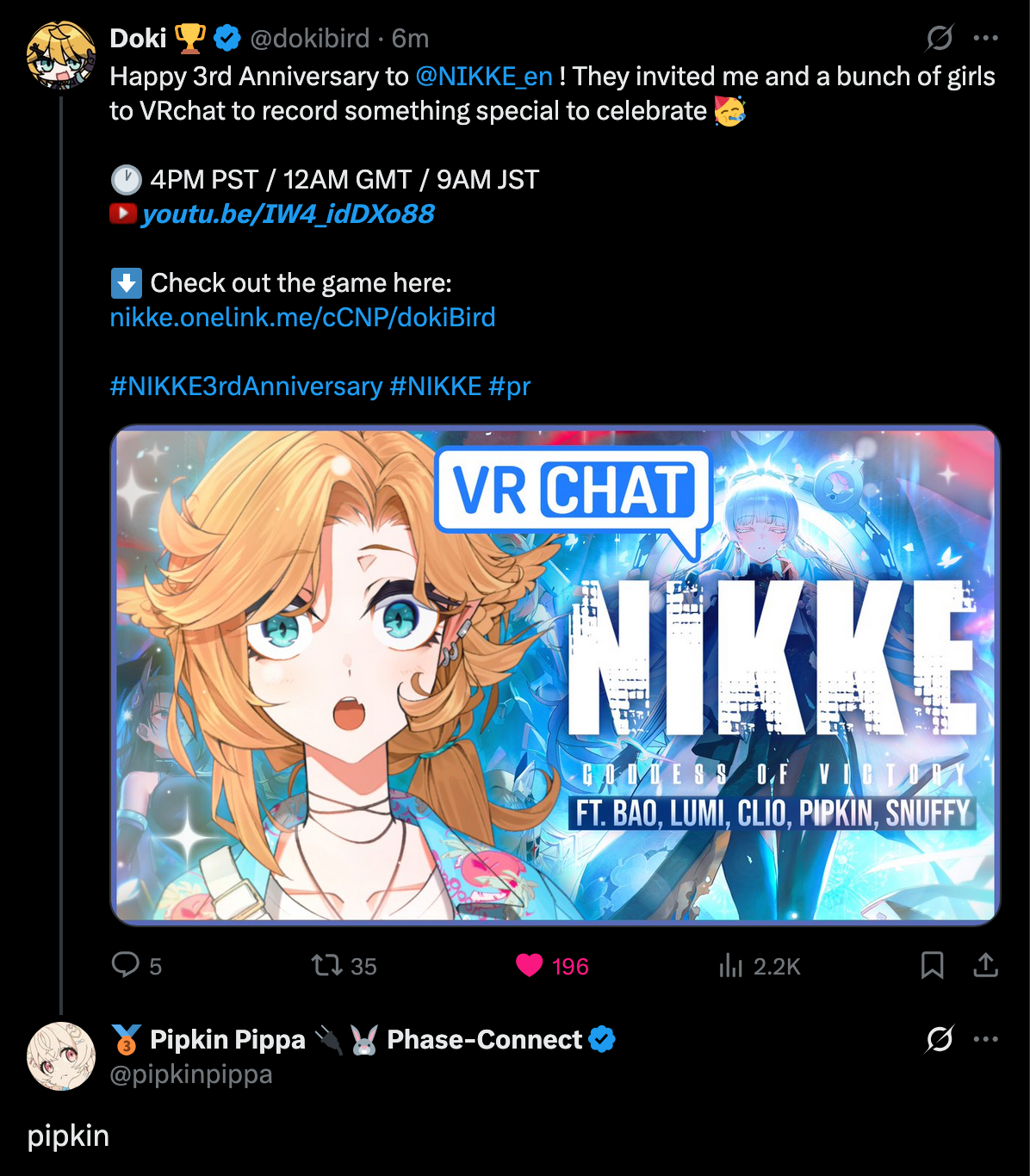
Task: Open the youtu.be/IW4_idDXo88 link
Action: click(x=288, y=214)
